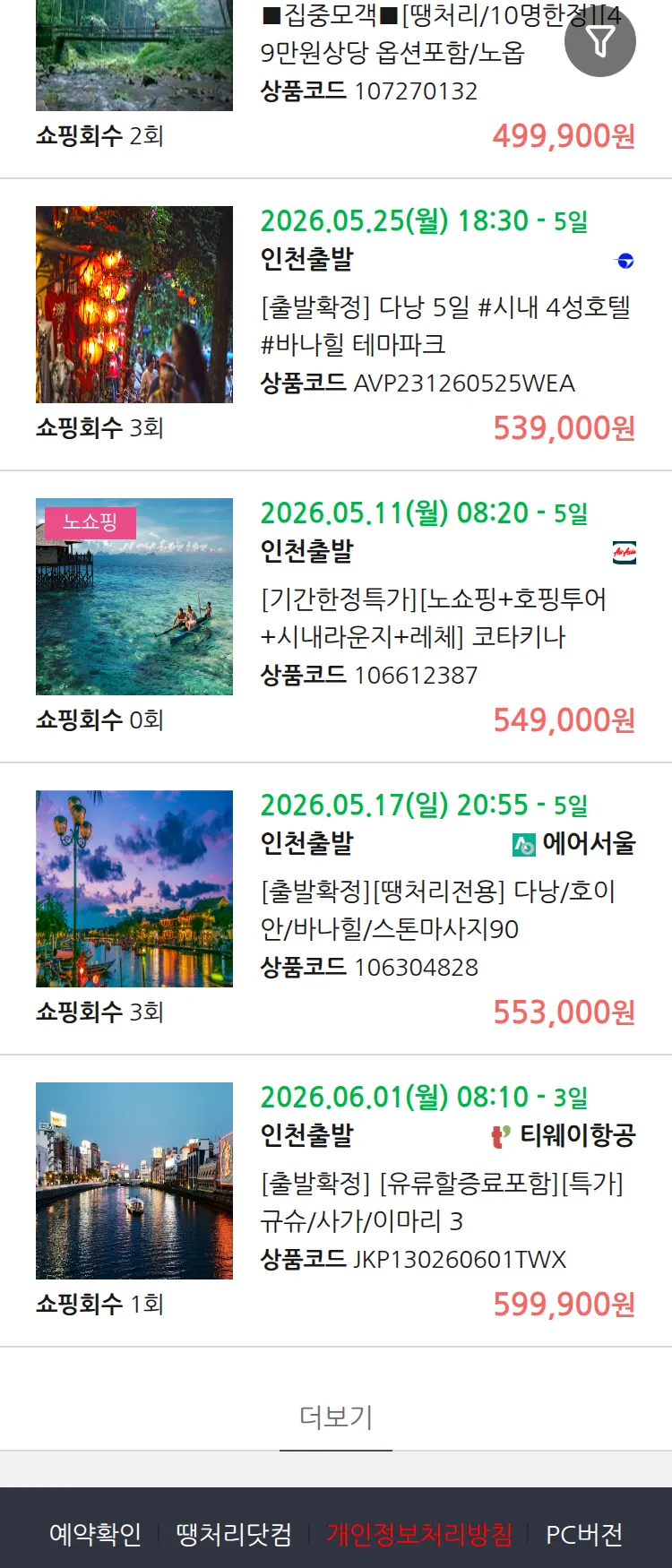Open the 땡처리닷컴 footer link
672x1568 pixels.
click(x=234, y=1534)
